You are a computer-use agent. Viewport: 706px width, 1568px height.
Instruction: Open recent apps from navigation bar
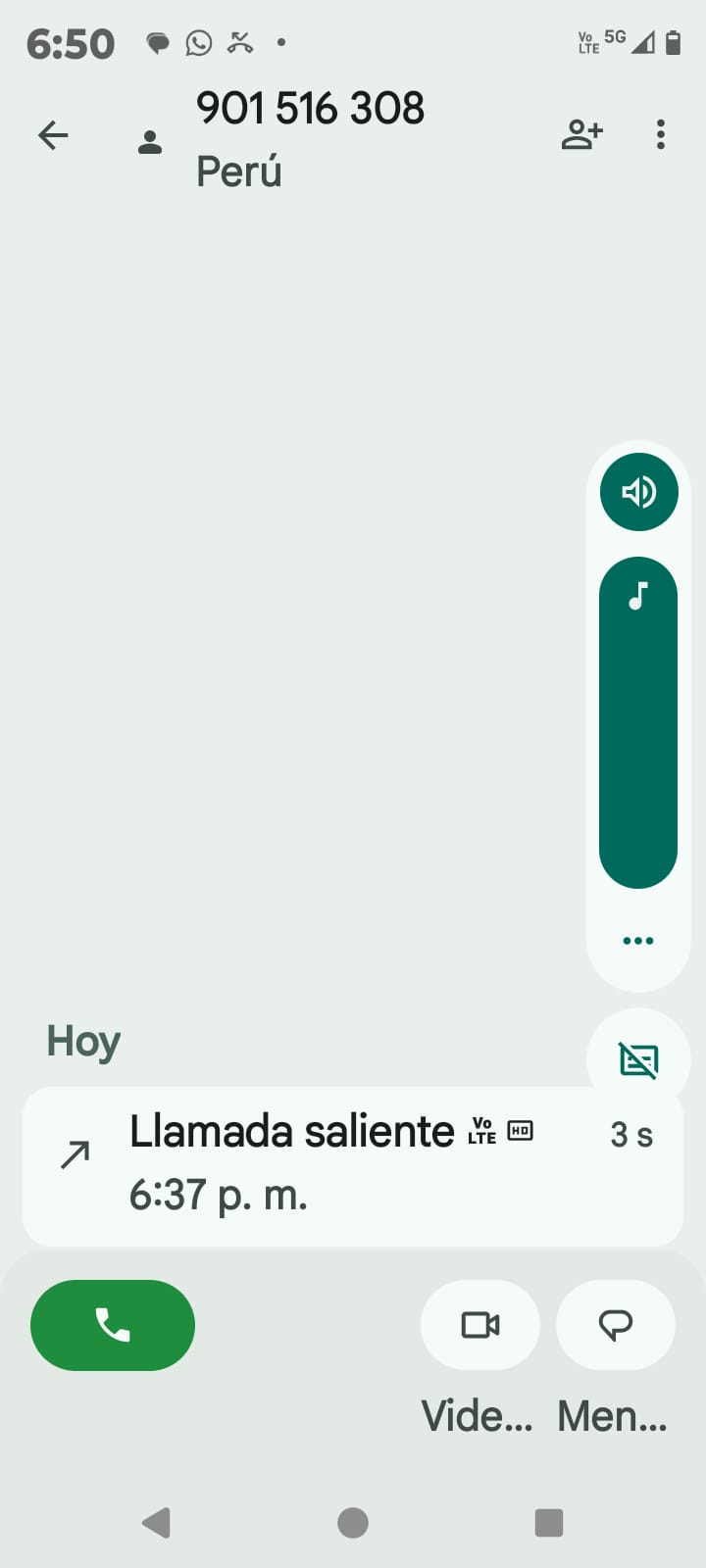(549, 1522)
